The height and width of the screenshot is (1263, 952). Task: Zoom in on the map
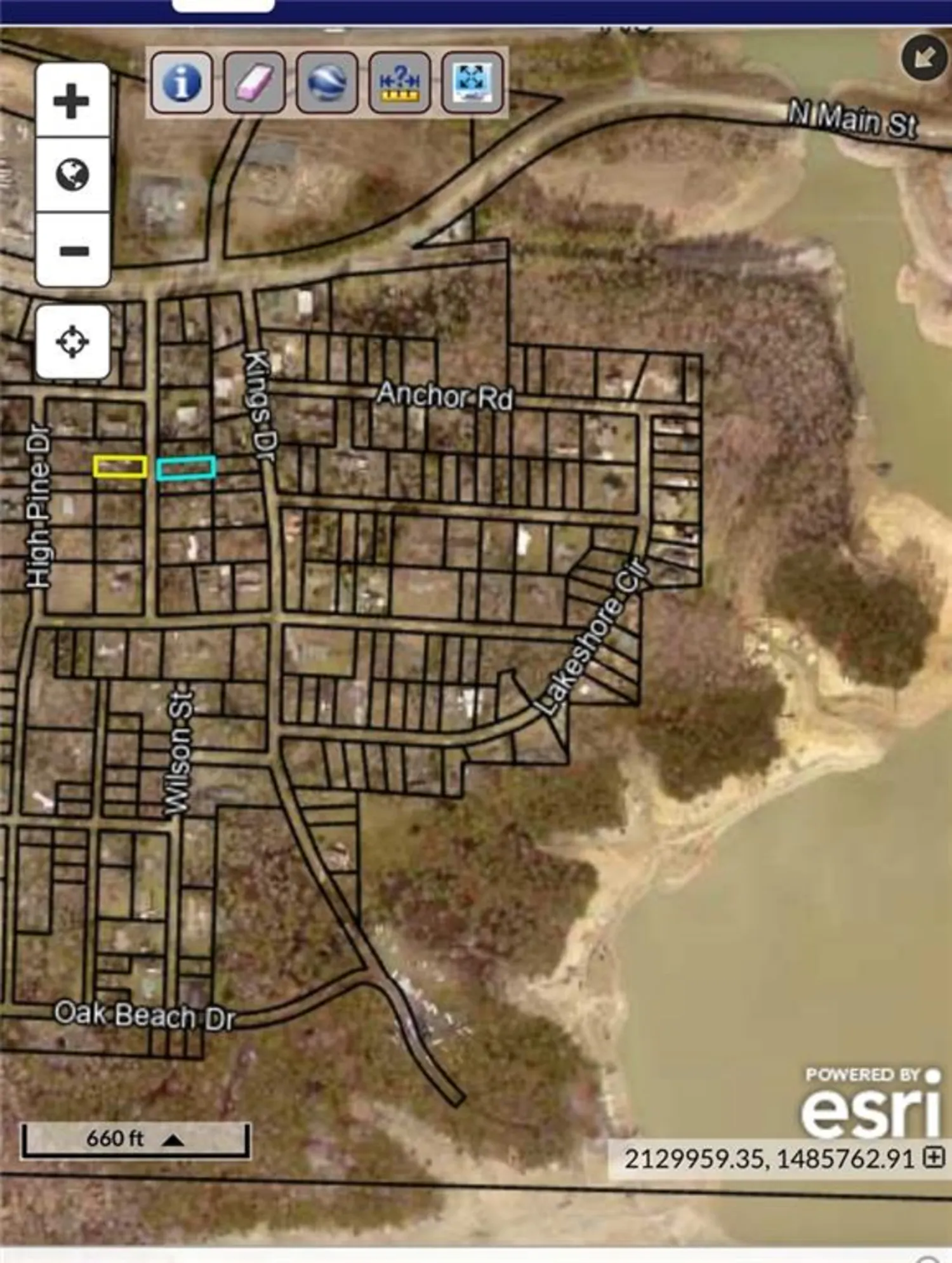point(72,101)
